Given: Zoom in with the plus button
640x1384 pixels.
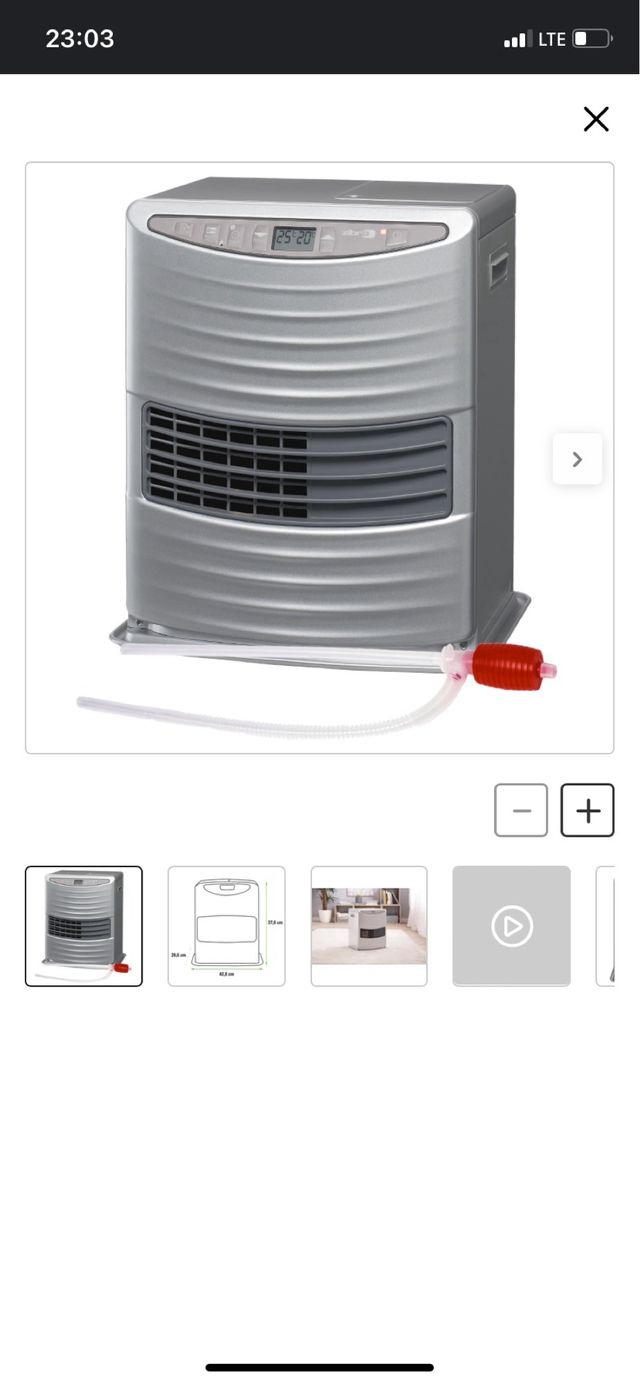Looking at the screenshot, I should (x=587, y=810).
